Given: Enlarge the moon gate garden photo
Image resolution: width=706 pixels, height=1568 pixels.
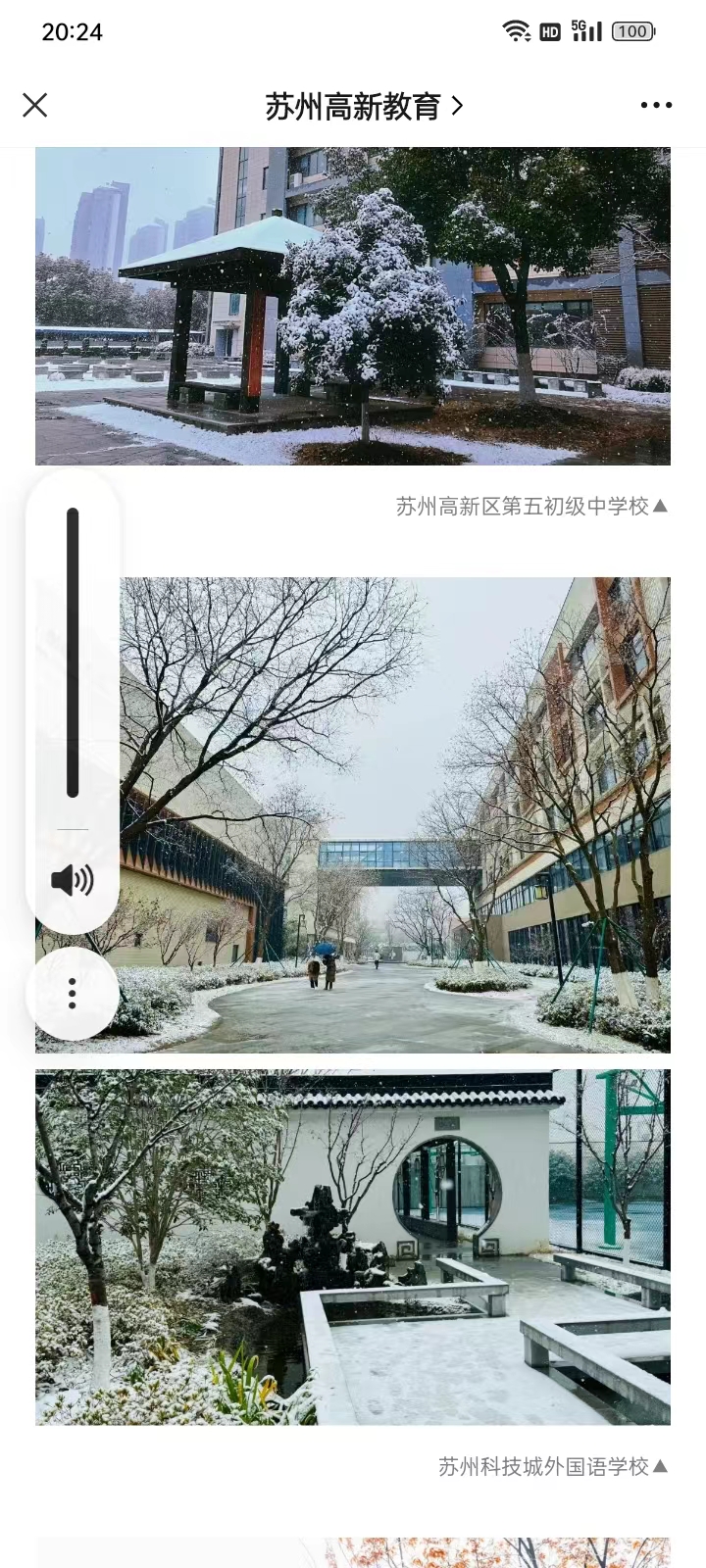Looking at the screenshot, I should [353, 1247].
